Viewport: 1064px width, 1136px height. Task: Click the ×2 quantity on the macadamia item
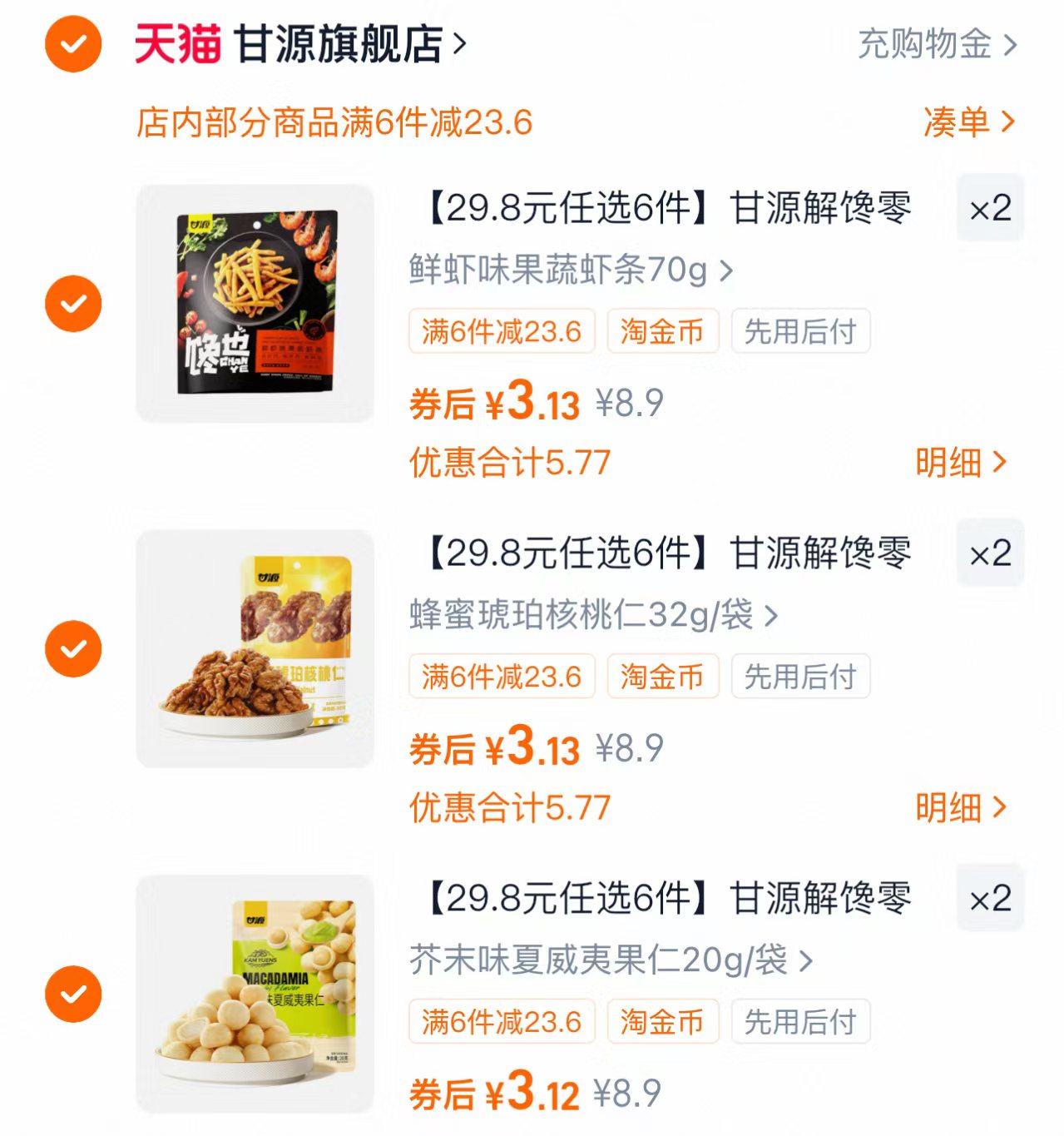click(x=990, y=900)
